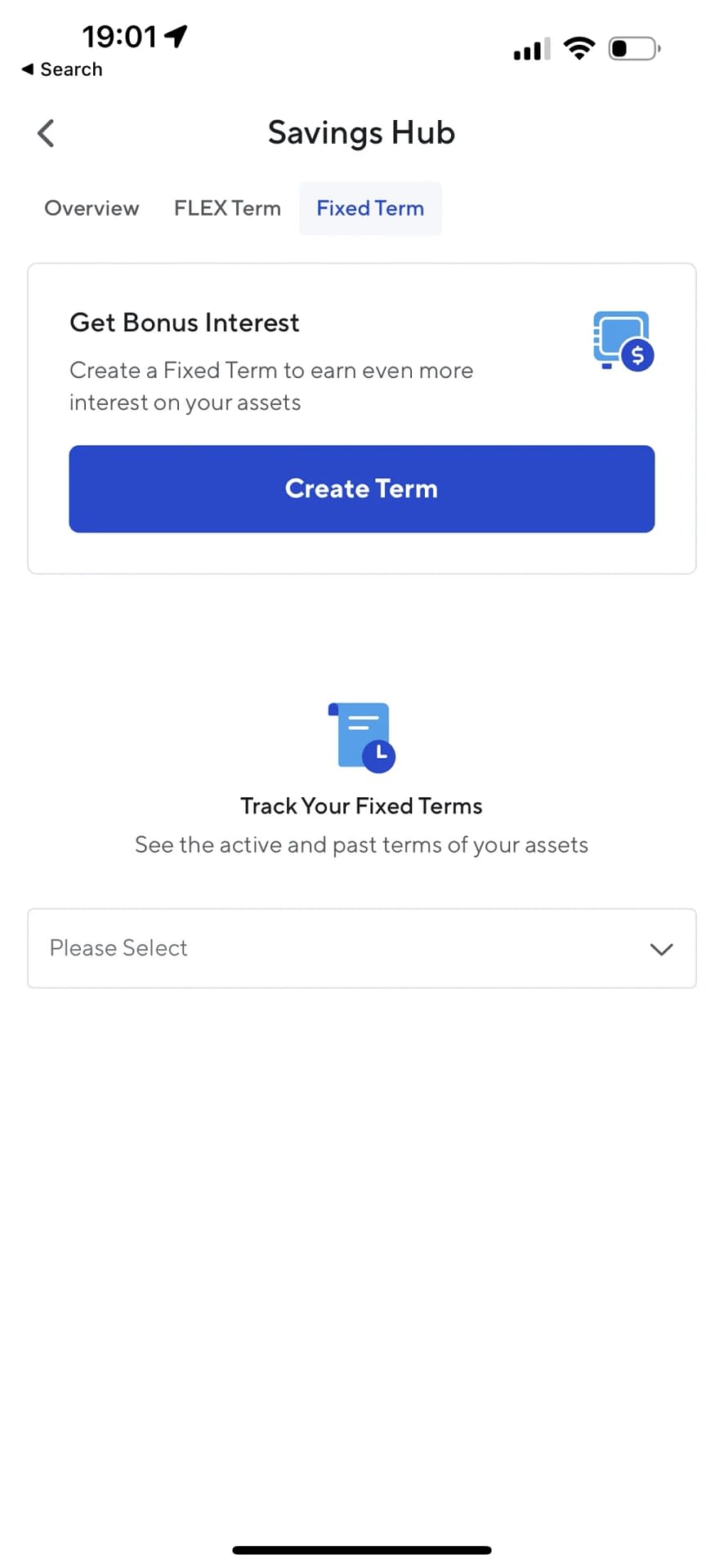Tap the Create Term button
This screenshot has height=1568, width=724.
pos(361,488)
